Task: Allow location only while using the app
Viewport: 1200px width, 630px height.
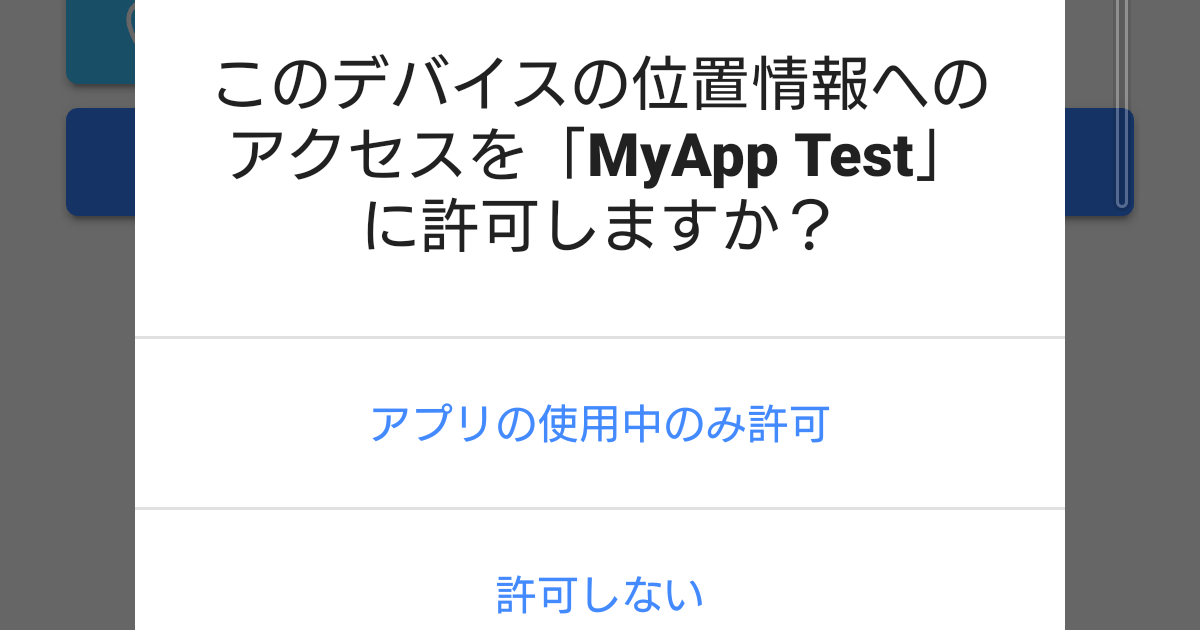Action: [x=600, y=424]
